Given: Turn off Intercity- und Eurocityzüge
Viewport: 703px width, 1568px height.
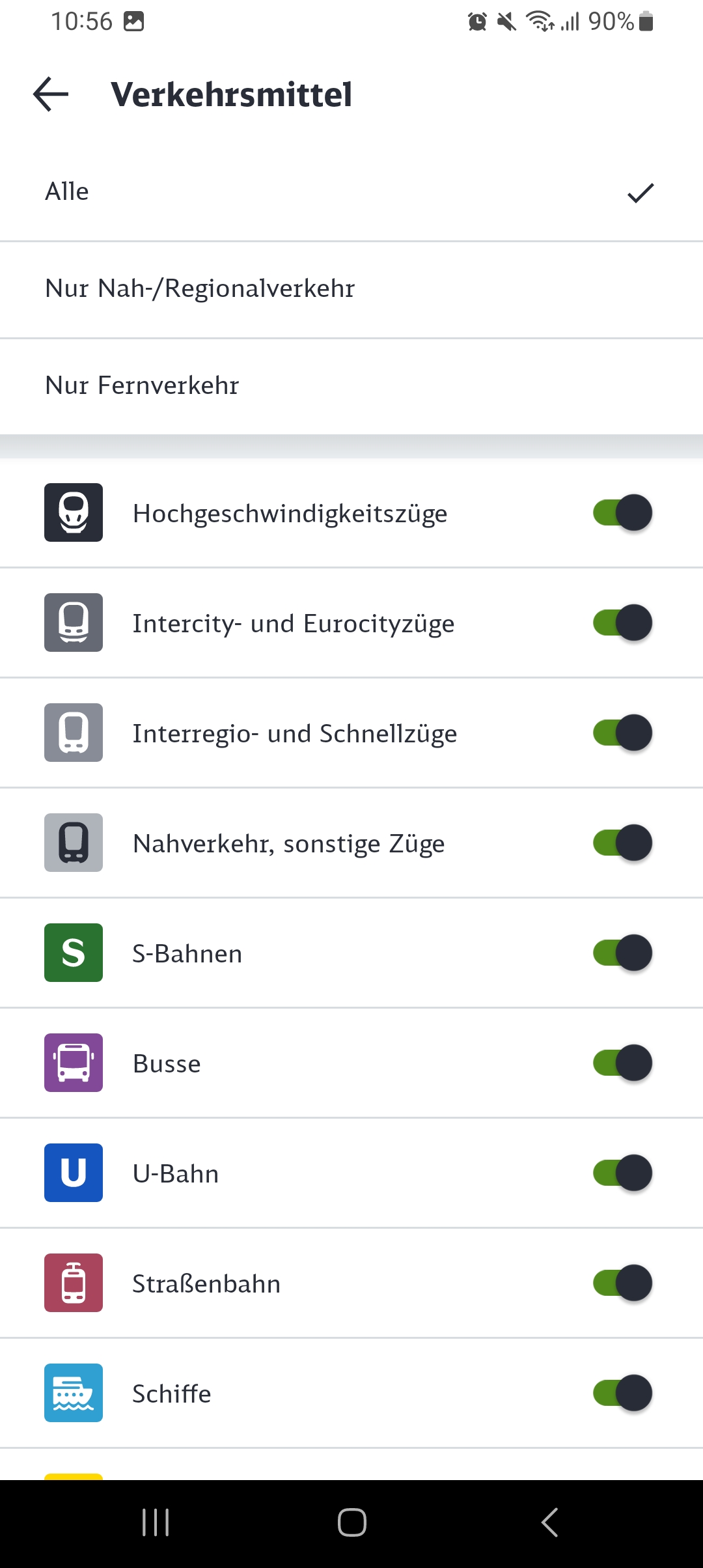Looking at the screenshot, I should 622,623.
